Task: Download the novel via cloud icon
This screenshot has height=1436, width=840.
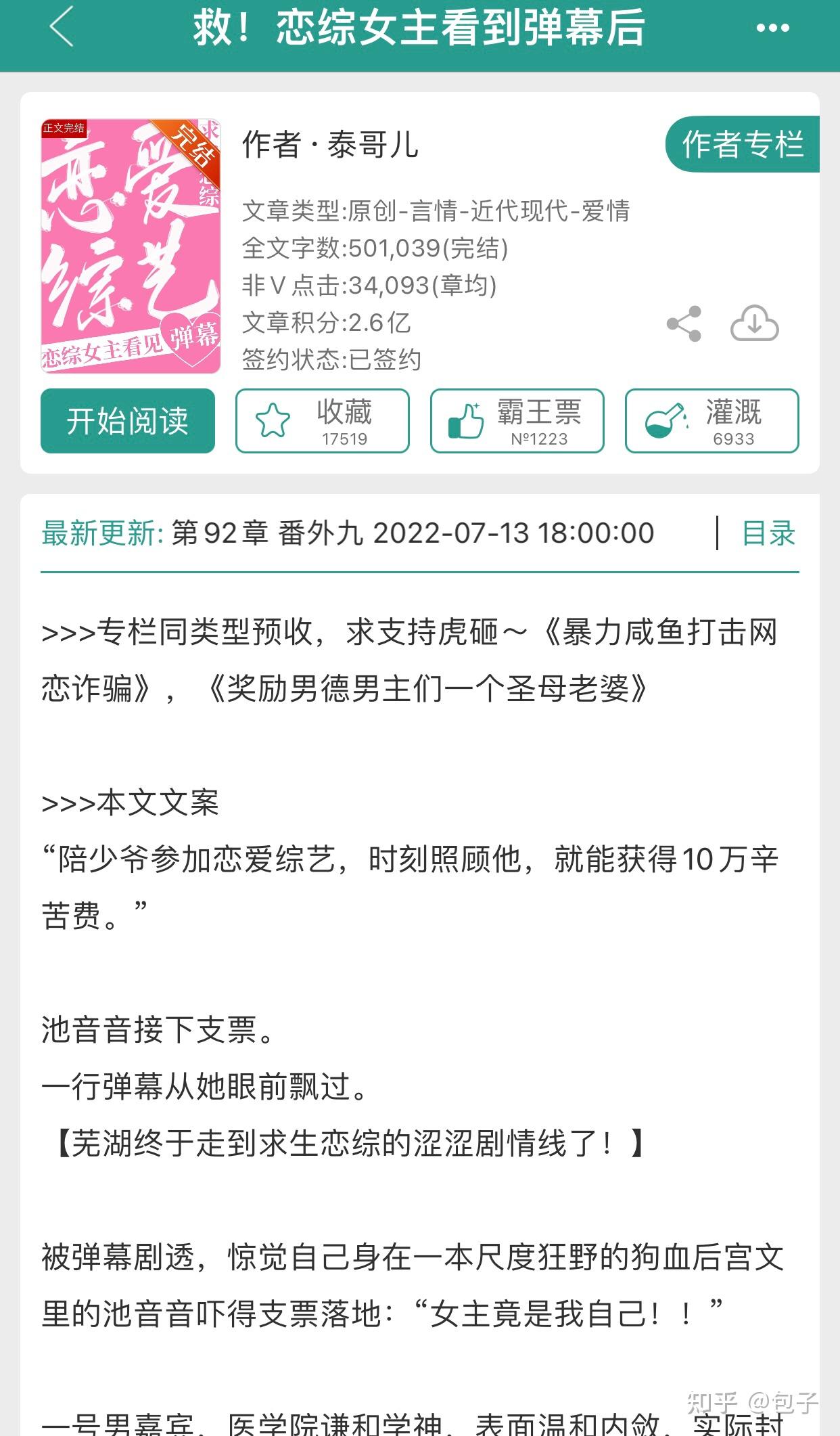Action: point(754,324)
